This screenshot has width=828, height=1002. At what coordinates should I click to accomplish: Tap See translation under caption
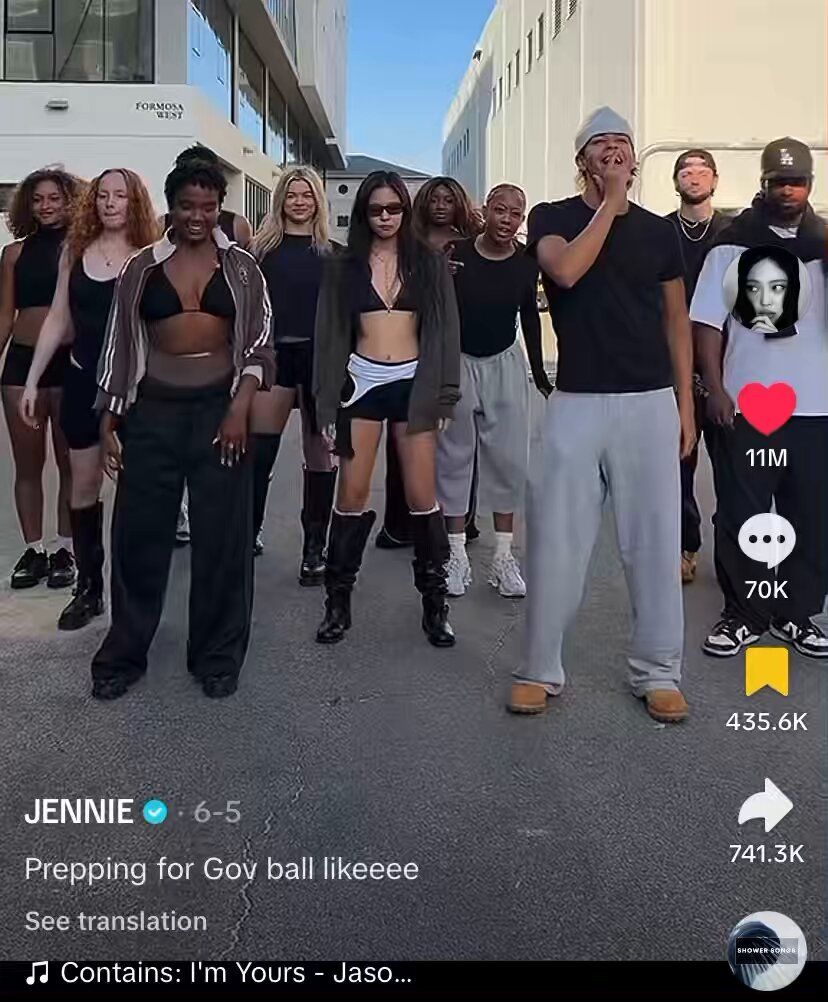(116, 921)
